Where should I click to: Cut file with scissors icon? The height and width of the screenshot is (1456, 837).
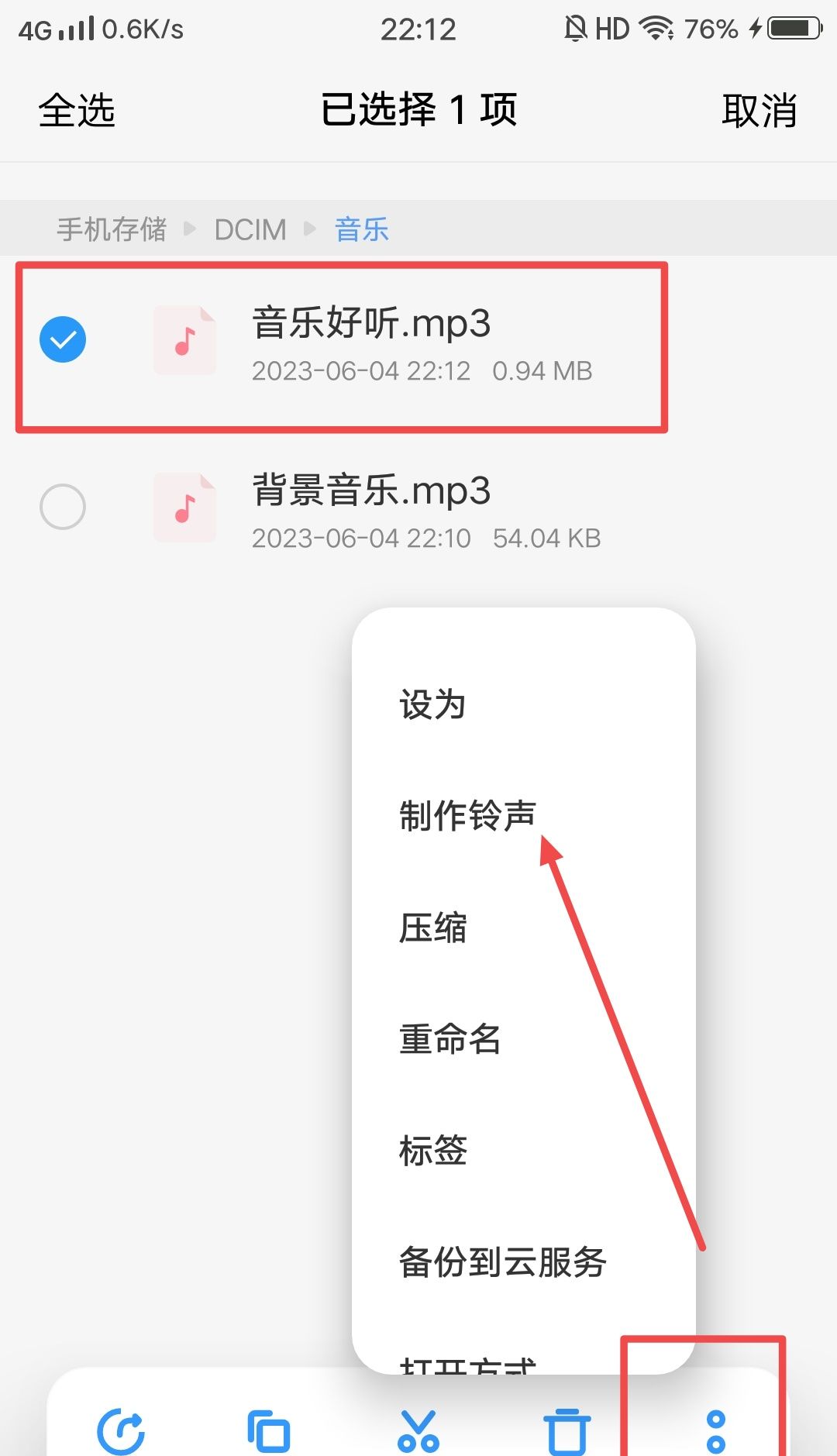[418, 1430]
